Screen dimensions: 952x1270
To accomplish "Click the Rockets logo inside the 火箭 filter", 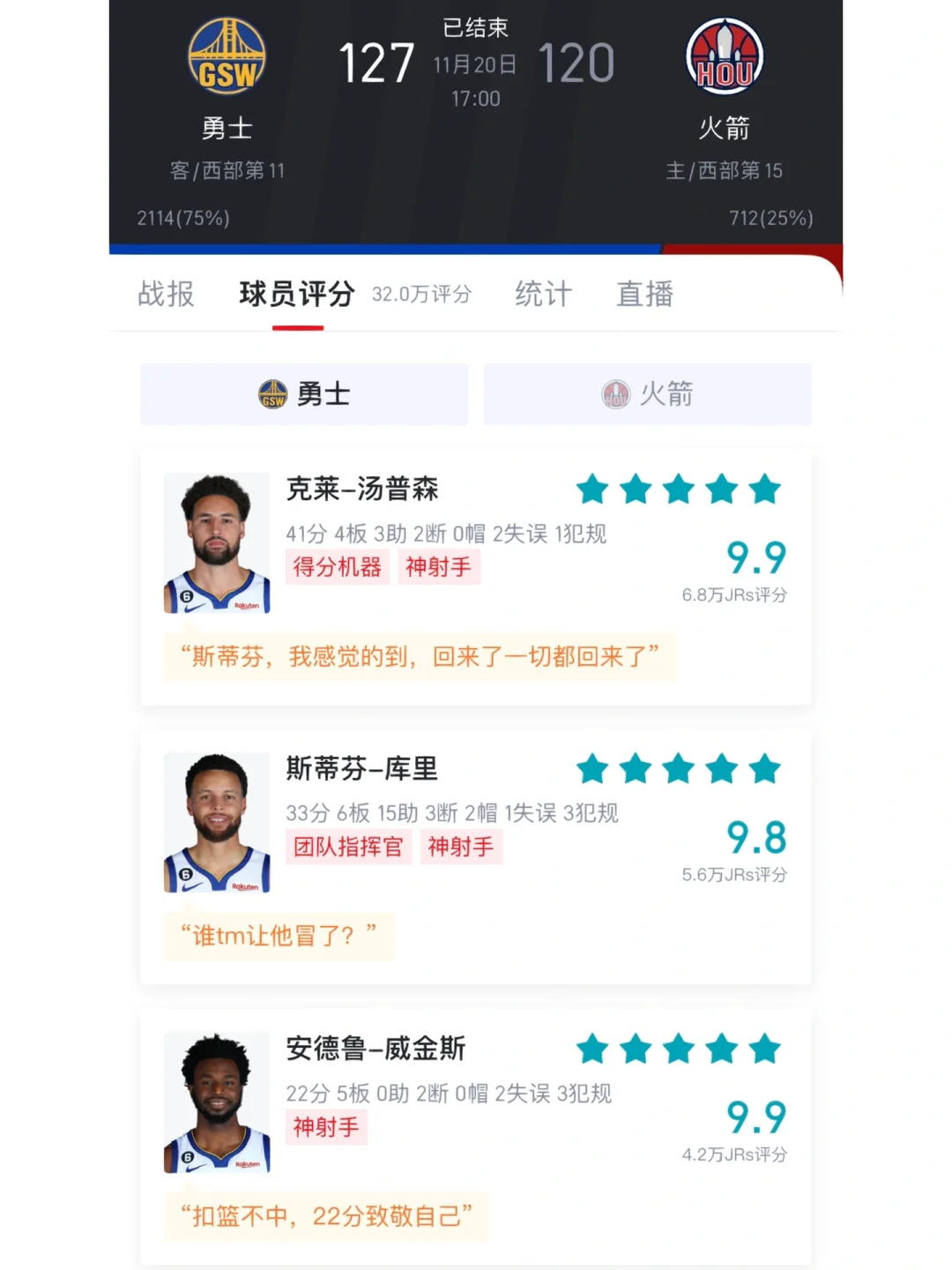I will (617, 394).
